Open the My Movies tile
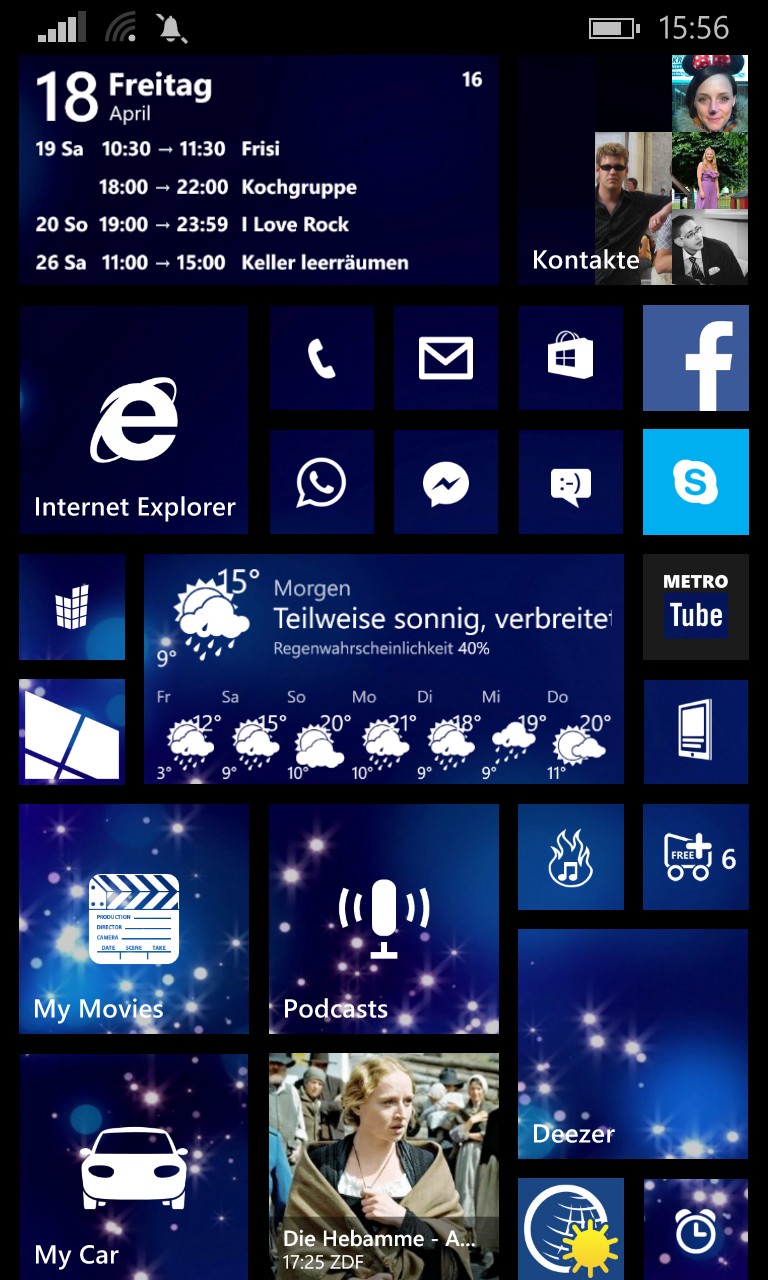Image resolution: width=768 pixels, height=1280 pixels. coord(134,919)
